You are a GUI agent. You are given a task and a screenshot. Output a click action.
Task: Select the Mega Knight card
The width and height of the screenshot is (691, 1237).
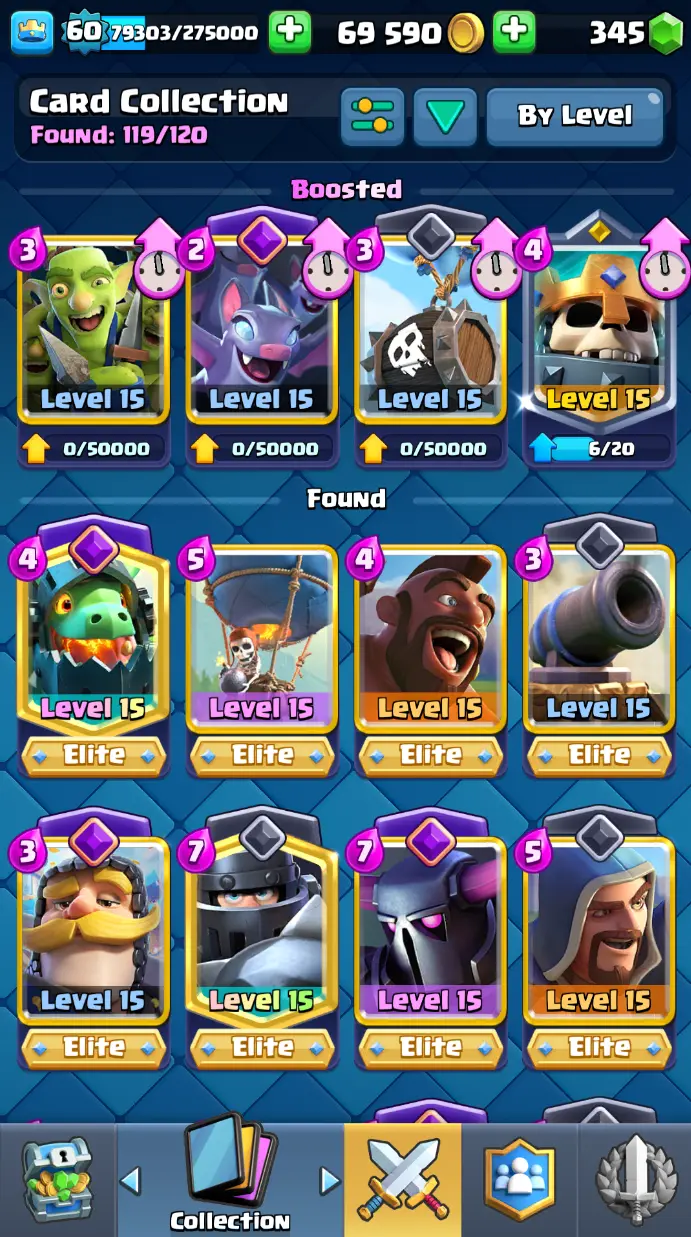coord(262,930)
